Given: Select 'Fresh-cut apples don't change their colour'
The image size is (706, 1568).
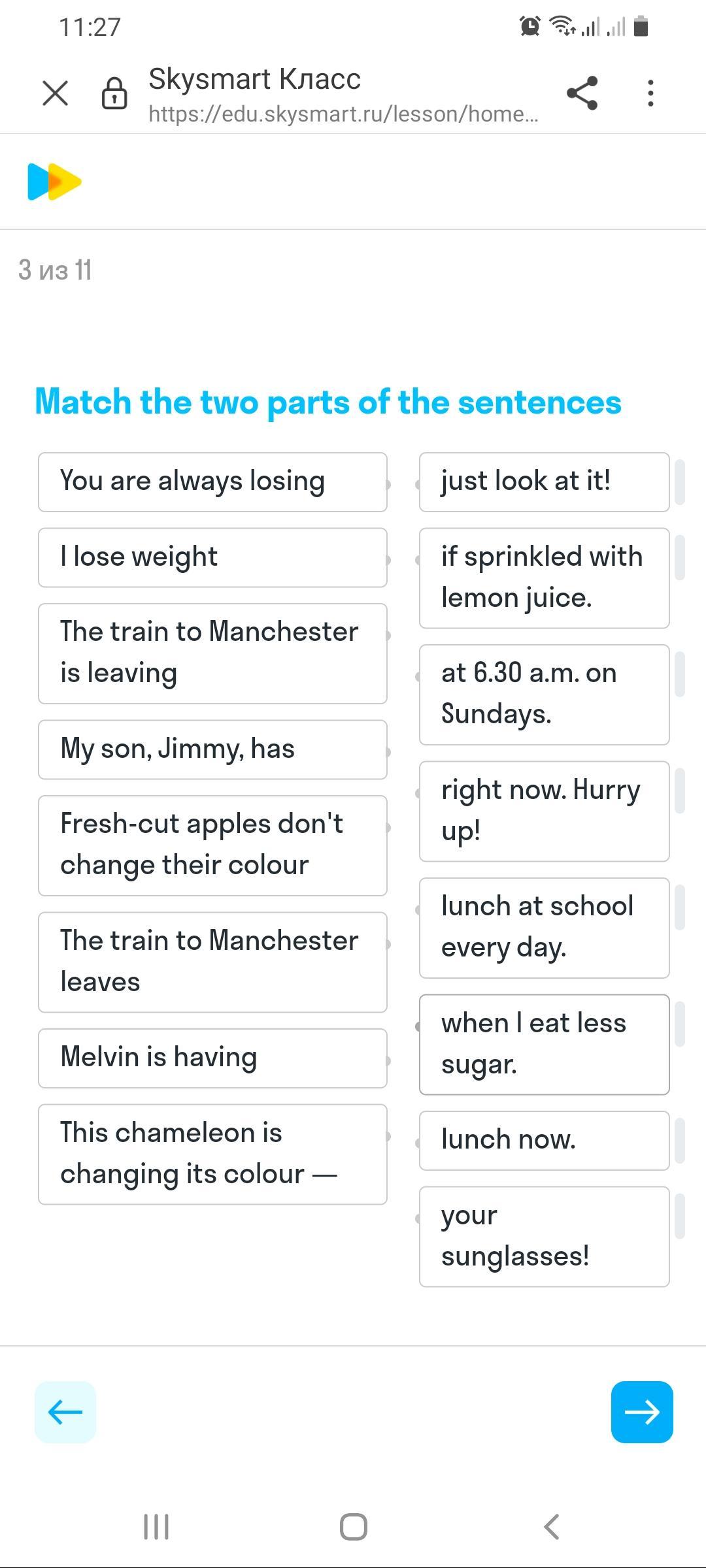Looking at the screenshot, I should coord(212,845).
